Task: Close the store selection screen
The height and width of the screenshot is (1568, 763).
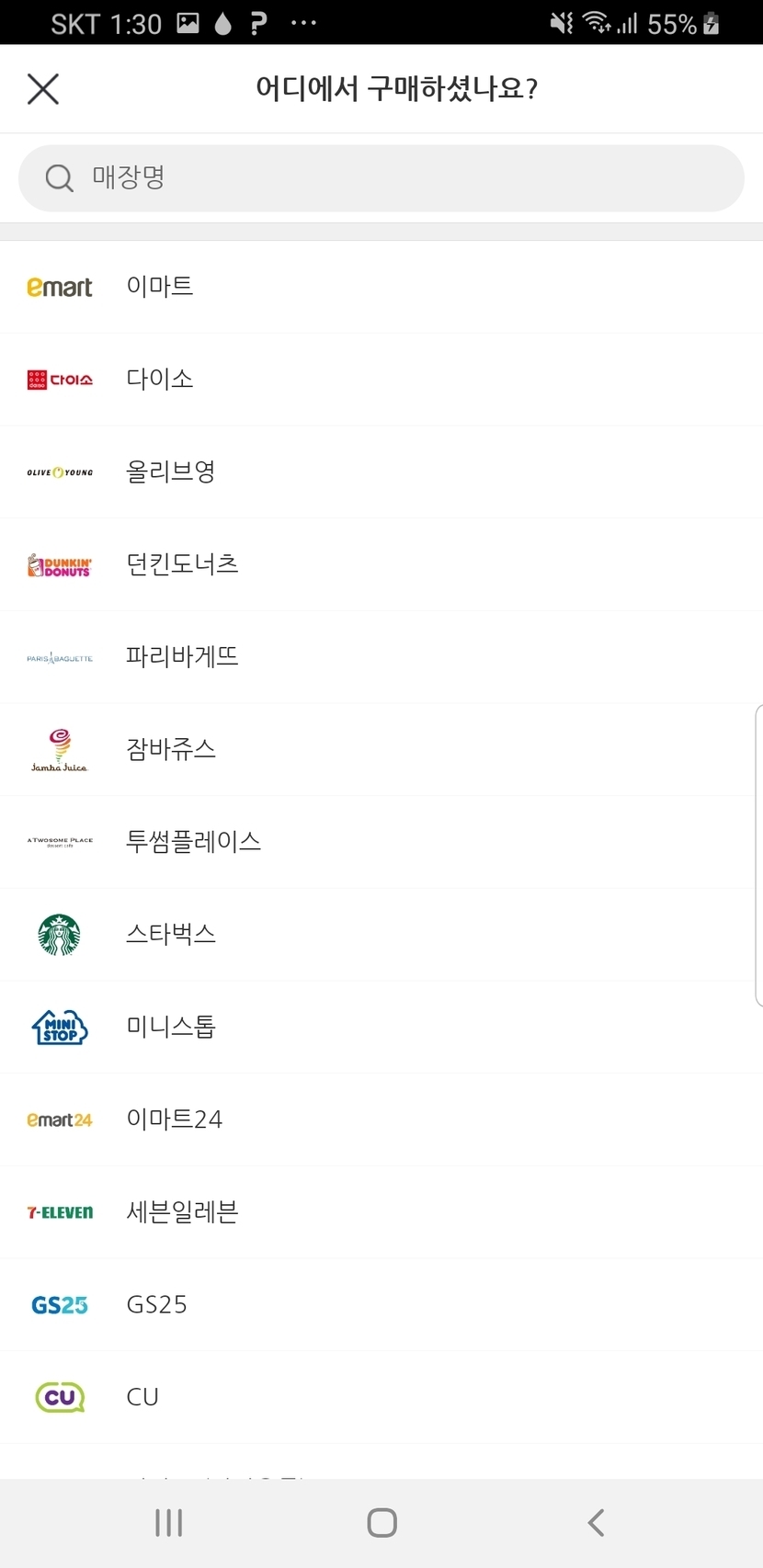Action: click(x=43, y=89)
